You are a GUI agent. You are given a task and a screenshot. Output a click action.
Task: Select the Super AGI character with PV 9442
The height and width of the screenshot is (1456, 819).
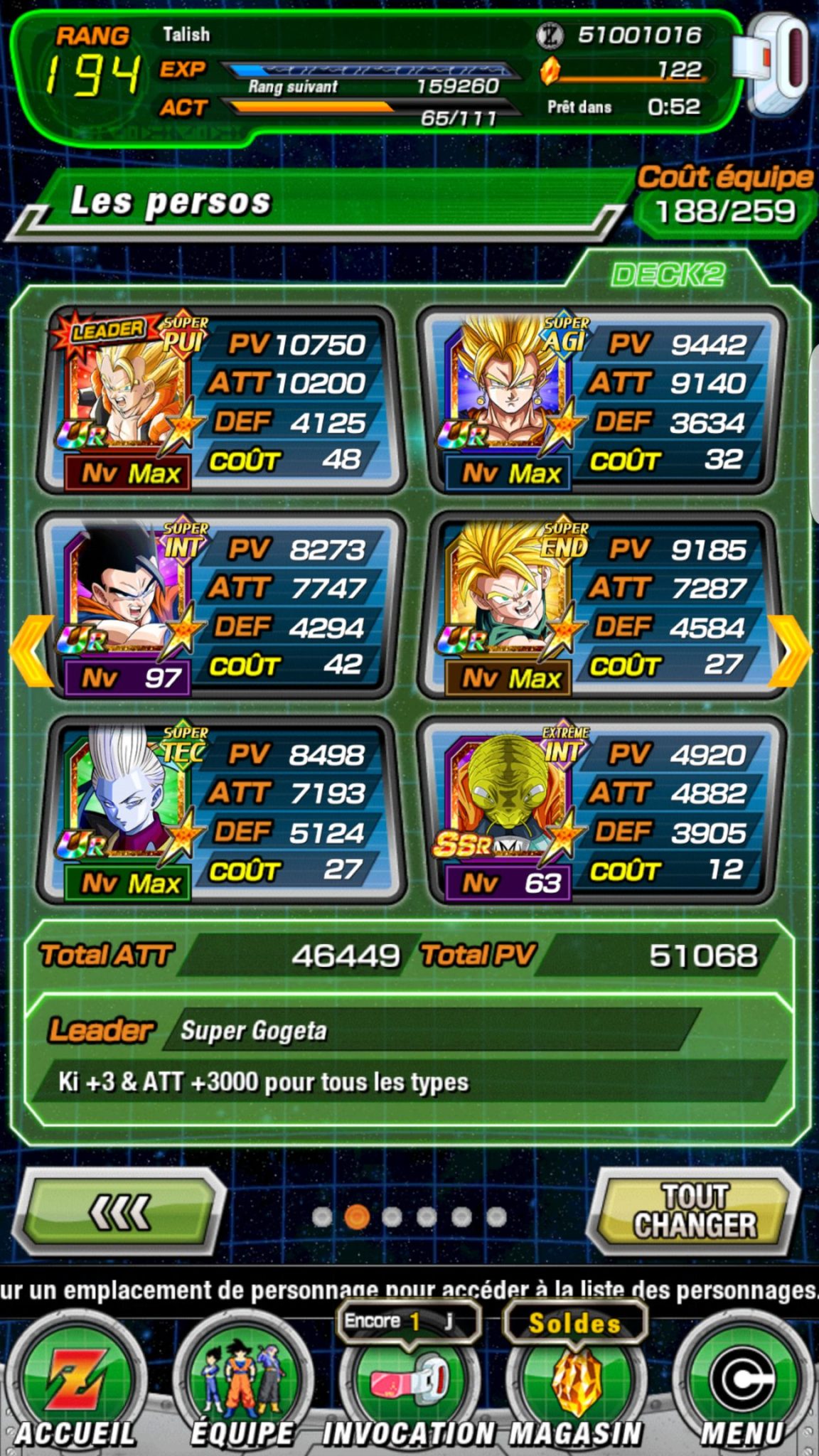click(x=602, y=400)
